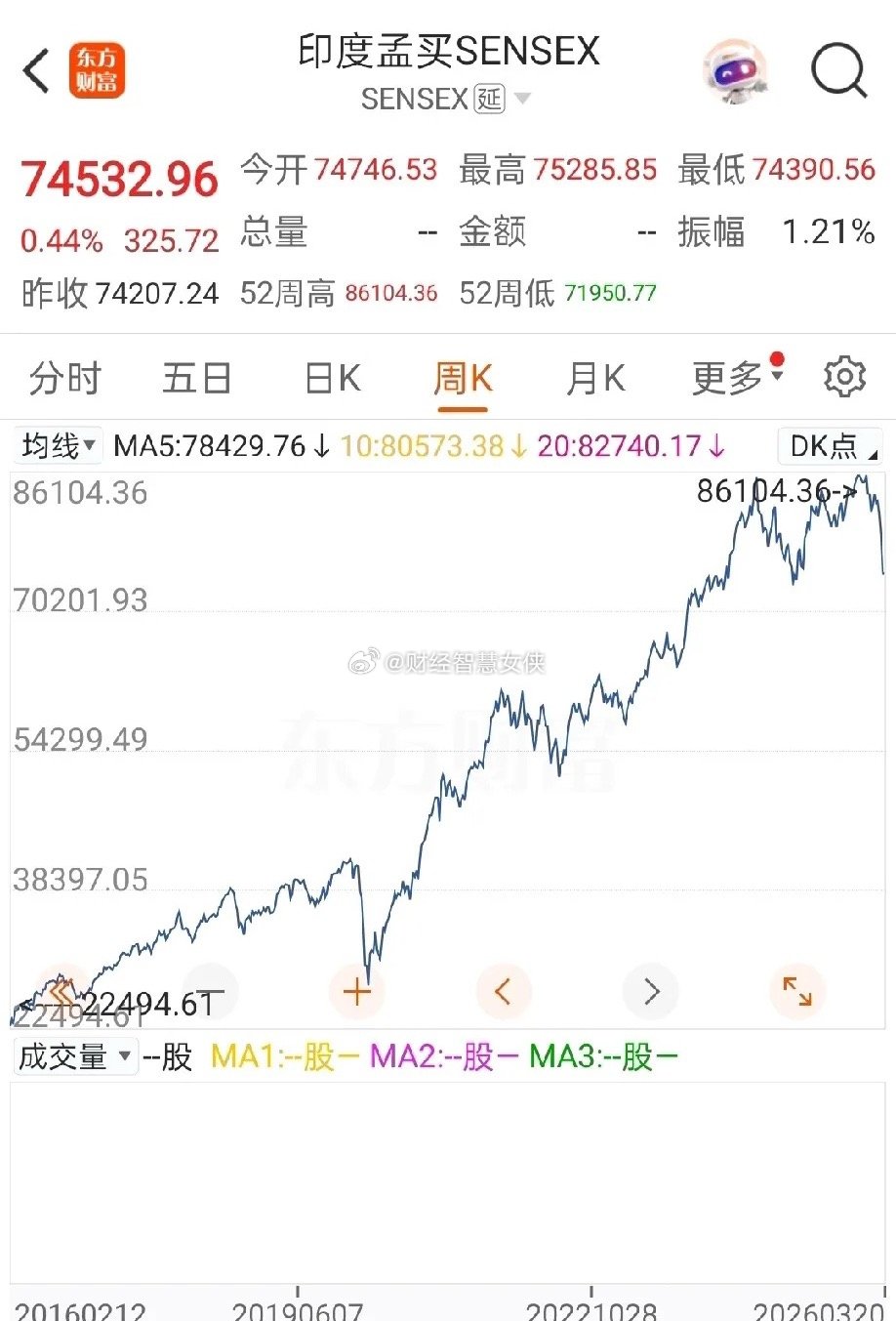Screen dimensions: 896x1321
Task: Pan the chart left with the left arrow
Action: [504, 991]
